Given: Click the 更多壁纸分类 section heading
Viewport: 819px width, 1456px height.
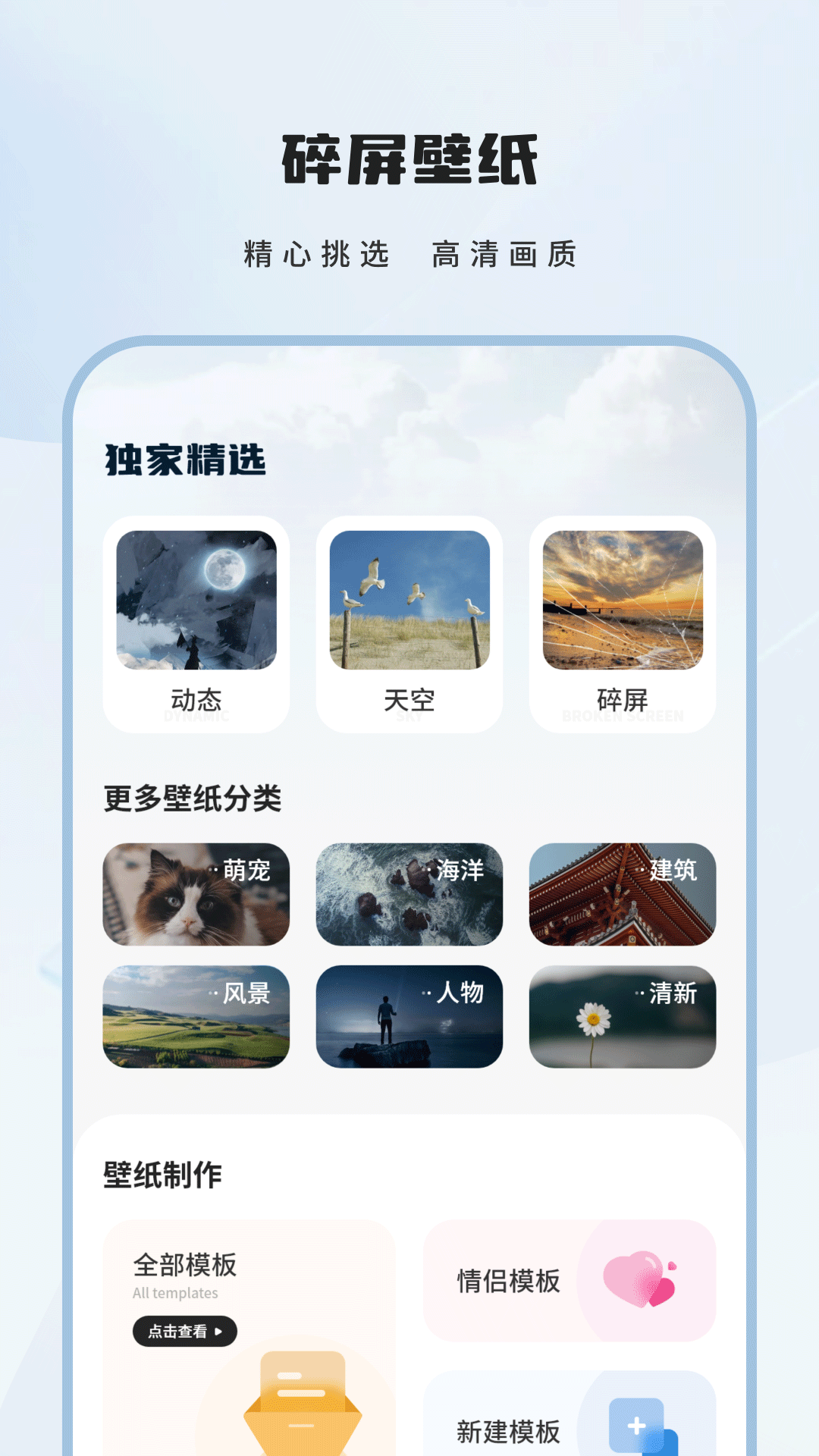Looking at the screenshot, I should (x=192, y=799).
